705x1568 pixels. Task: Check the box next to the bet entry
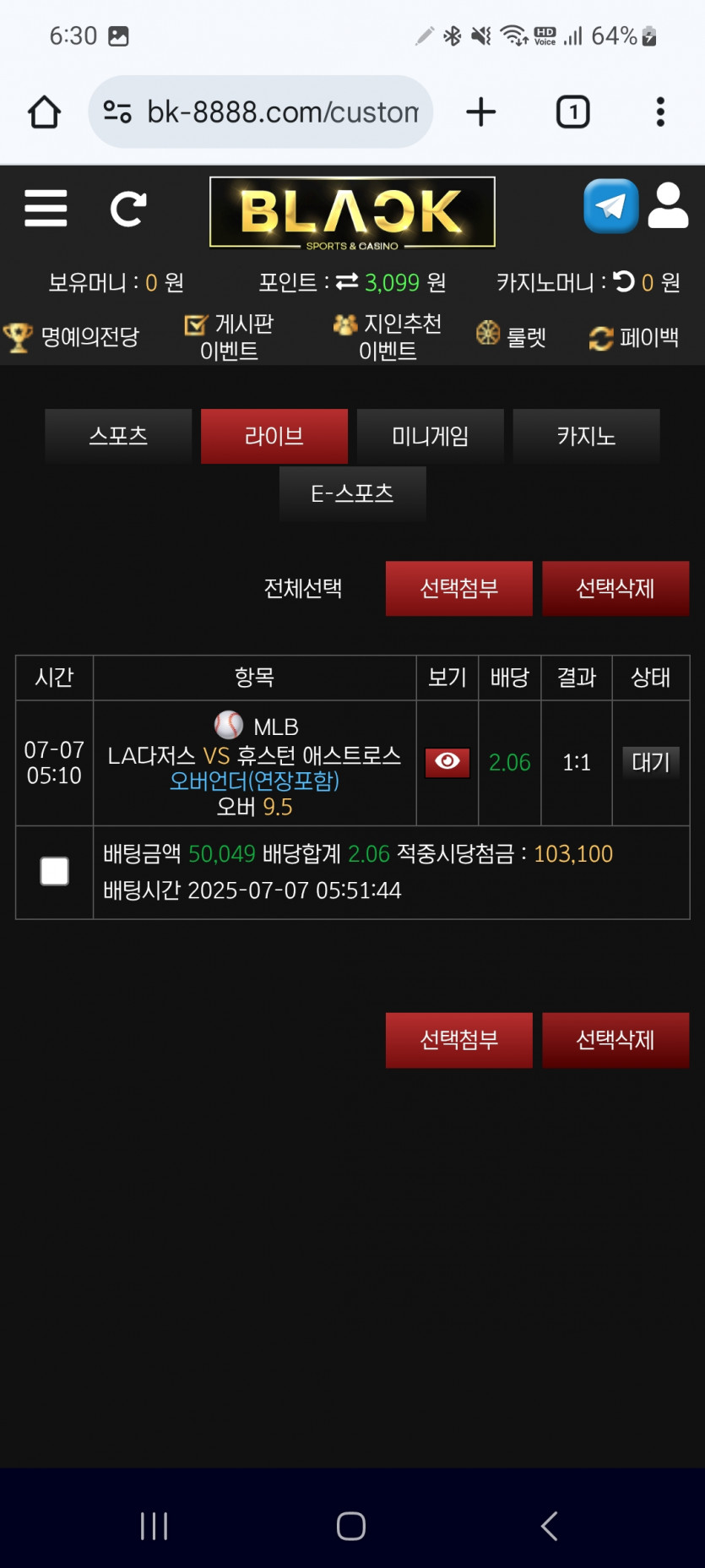(54, 871)
